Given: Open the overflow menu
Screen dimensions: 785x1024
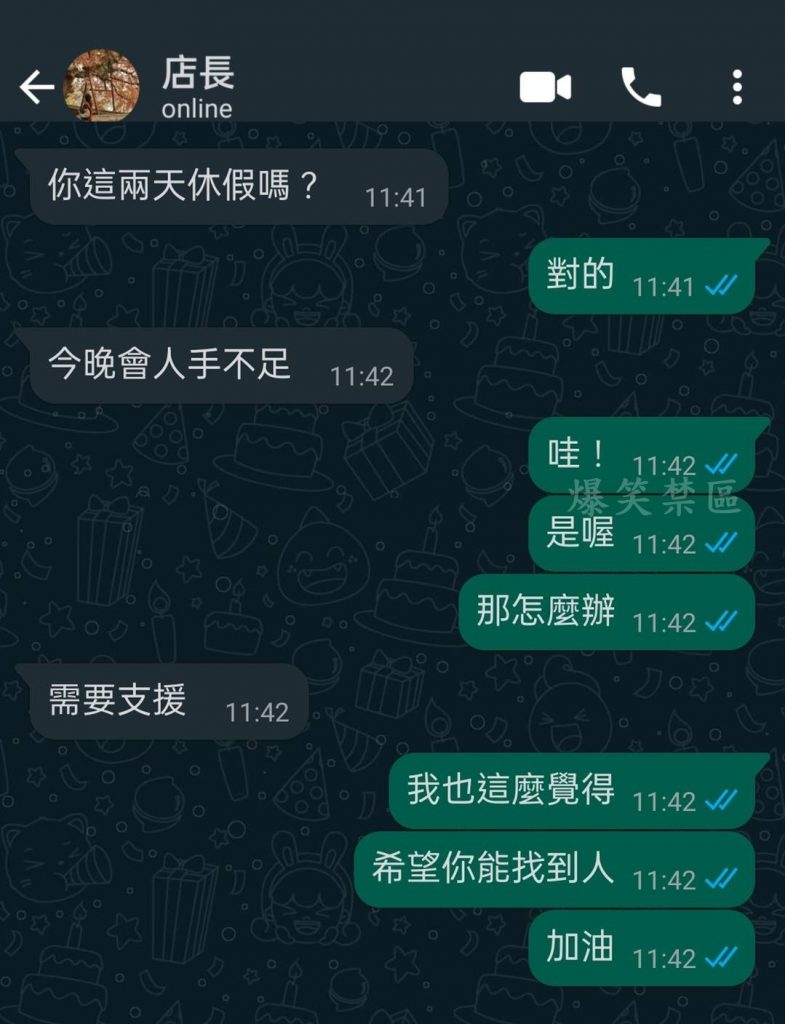Looking at the screenshot, I should click(737, 88).
